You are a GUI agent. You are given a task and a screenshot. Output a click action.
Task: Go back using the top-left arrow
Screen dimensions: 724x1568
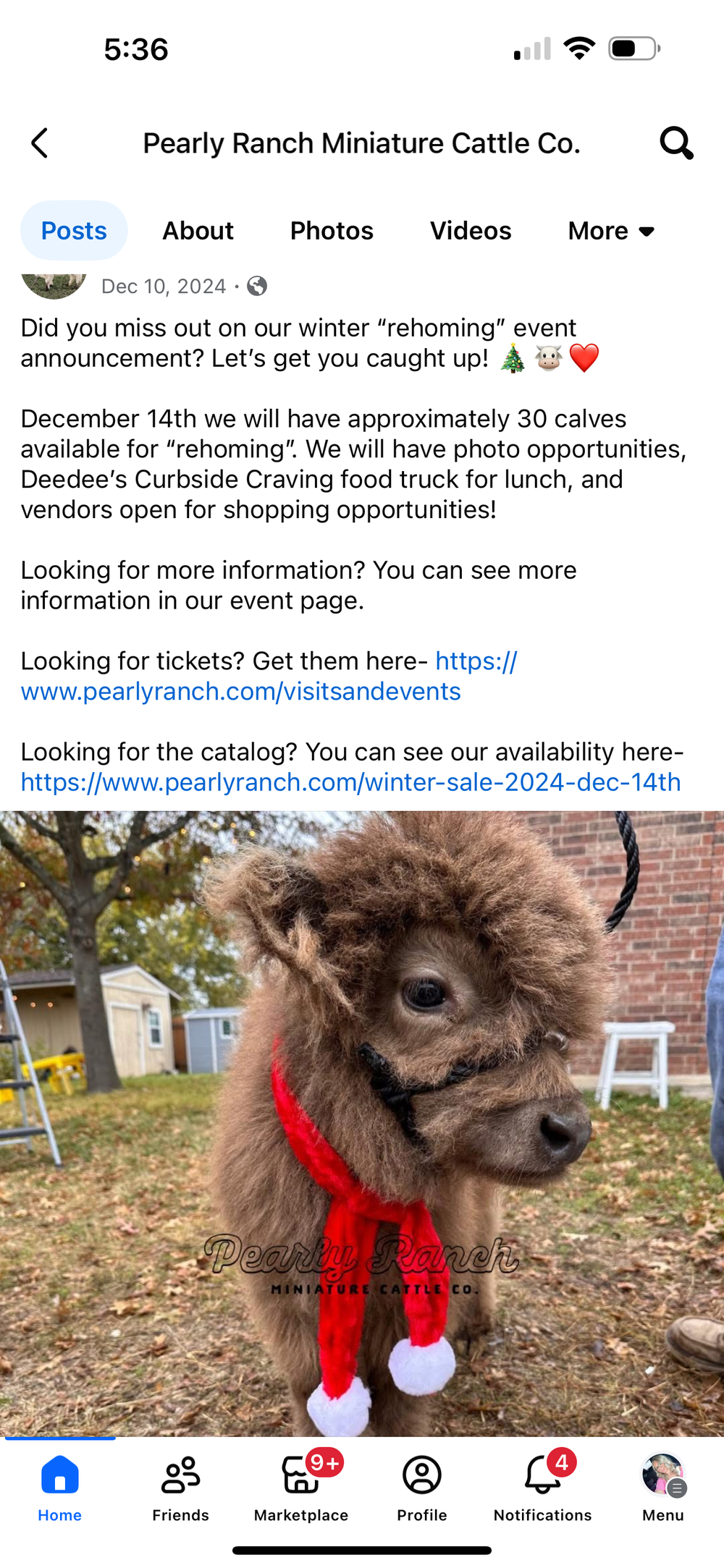coord(40,143)
